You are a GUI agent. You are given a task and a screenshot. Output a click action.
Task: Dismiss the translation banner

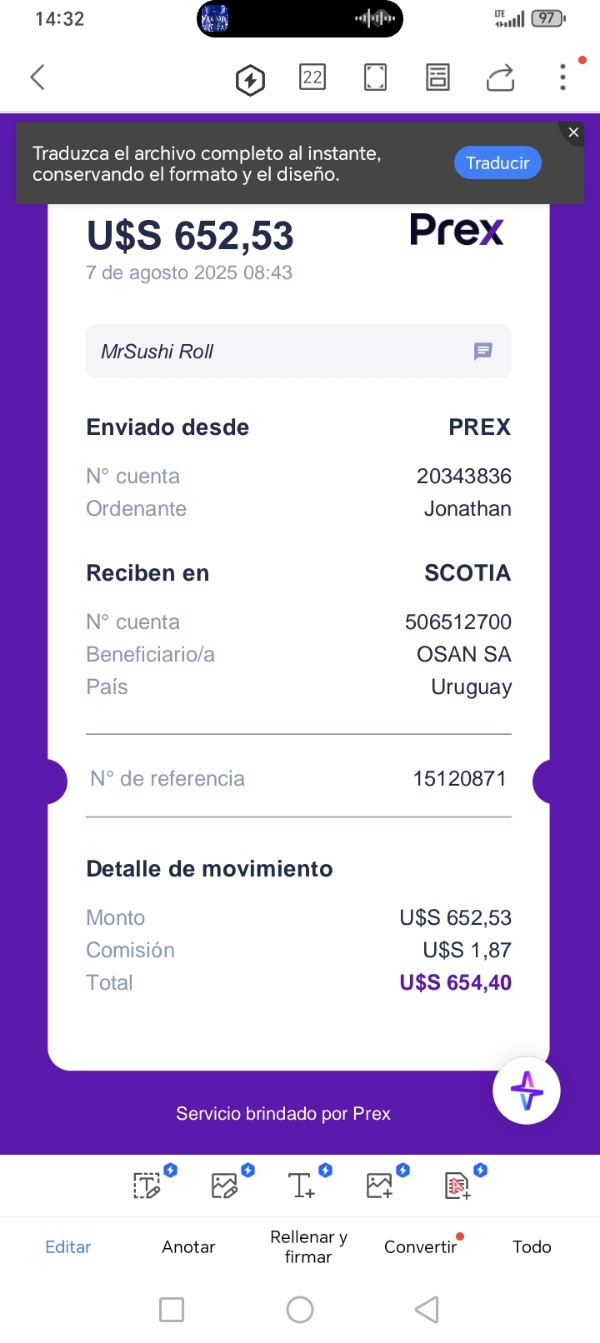coord(573,132)
